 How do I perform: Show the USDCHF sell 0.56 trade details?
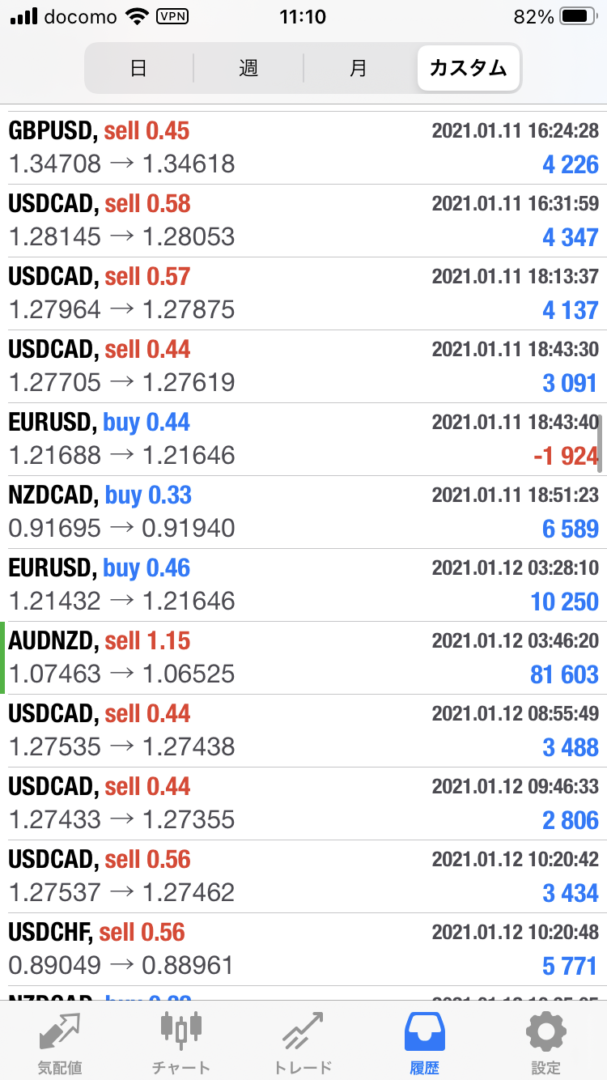coord(303,950)
